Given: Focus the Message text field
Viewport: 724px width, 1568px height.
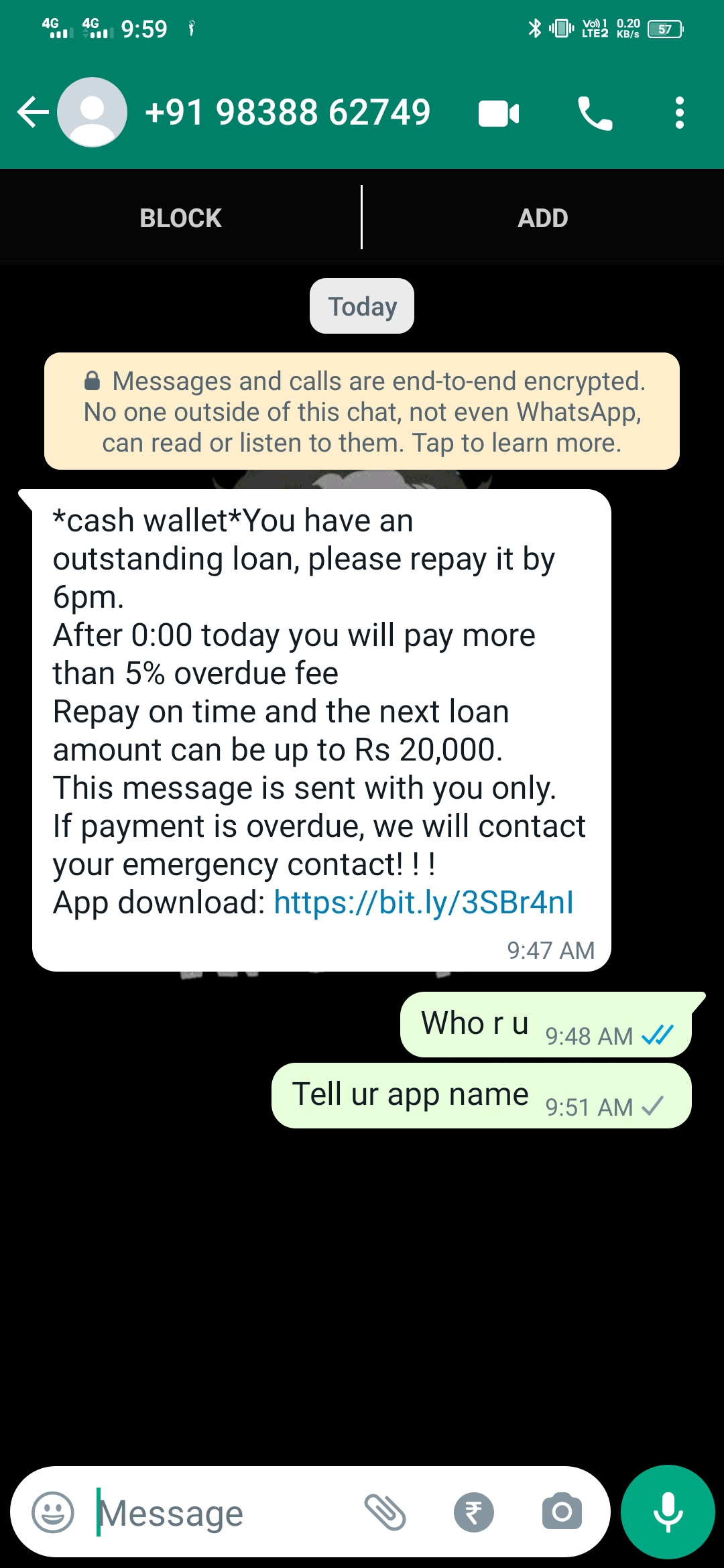Looking at the screenshot, I should tap(221, 1512).
